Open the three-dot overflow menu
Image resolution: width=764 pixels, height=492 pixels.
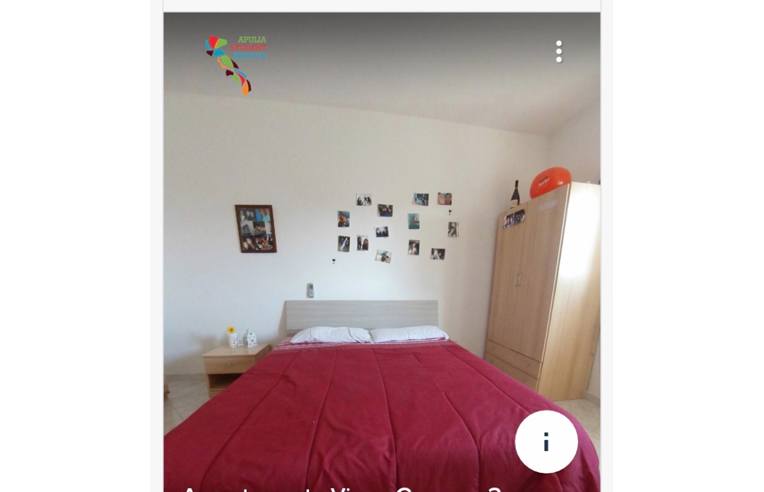(558, 52)
